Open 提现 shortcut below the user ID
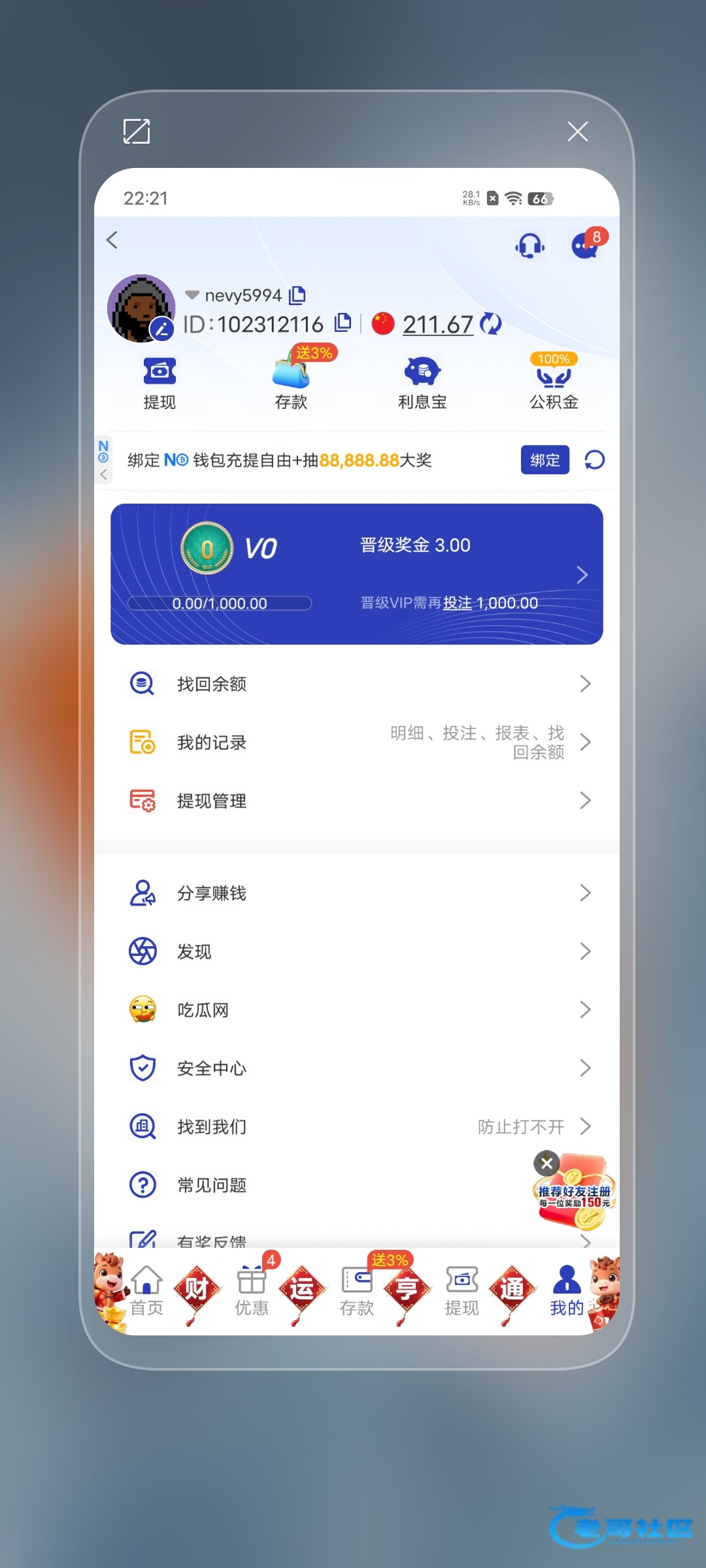The height and width of the screenshot is (1568, 706). click(x=160, y=384)
